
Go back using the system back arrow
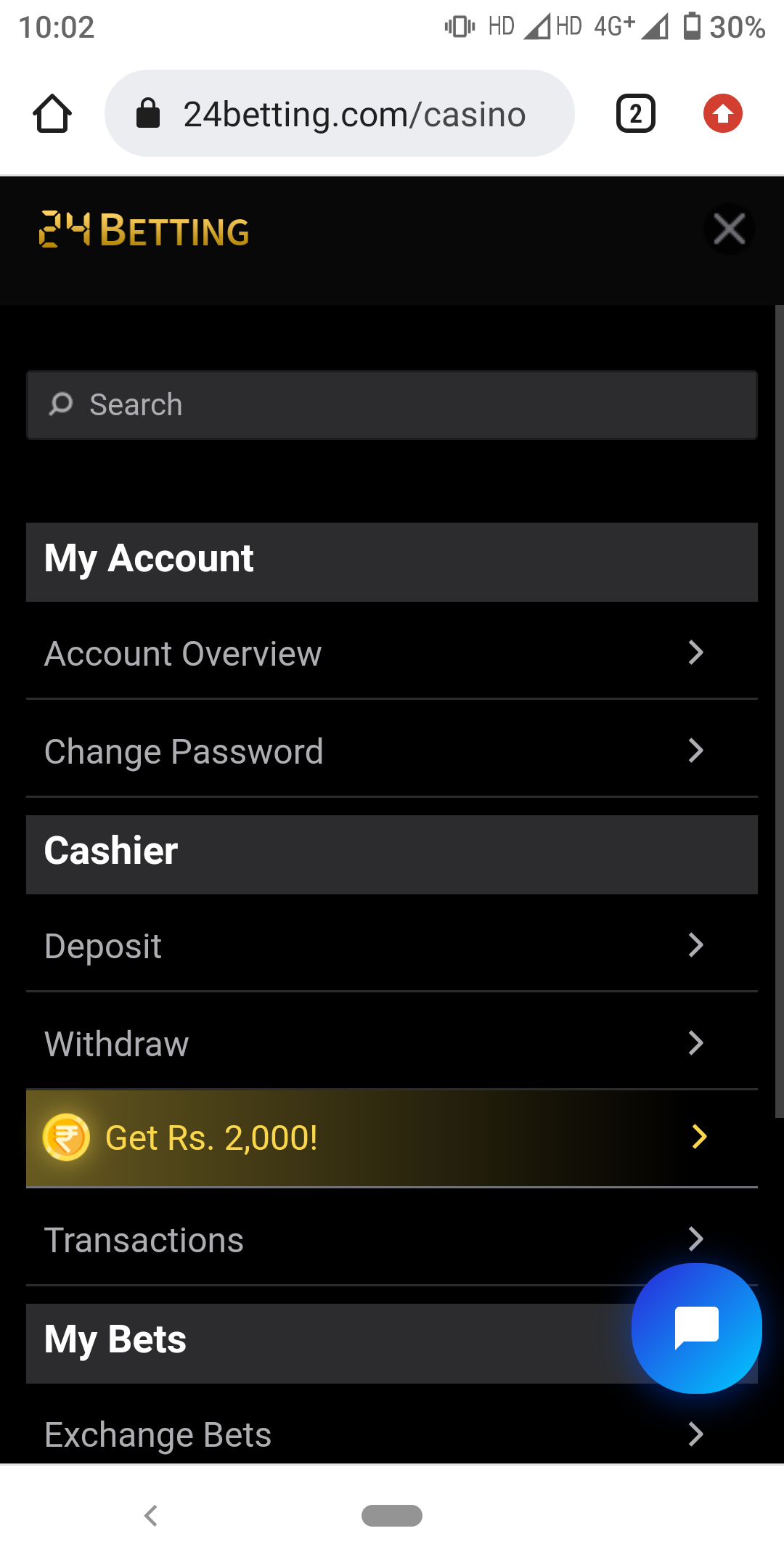click(x=151, y=1516)
